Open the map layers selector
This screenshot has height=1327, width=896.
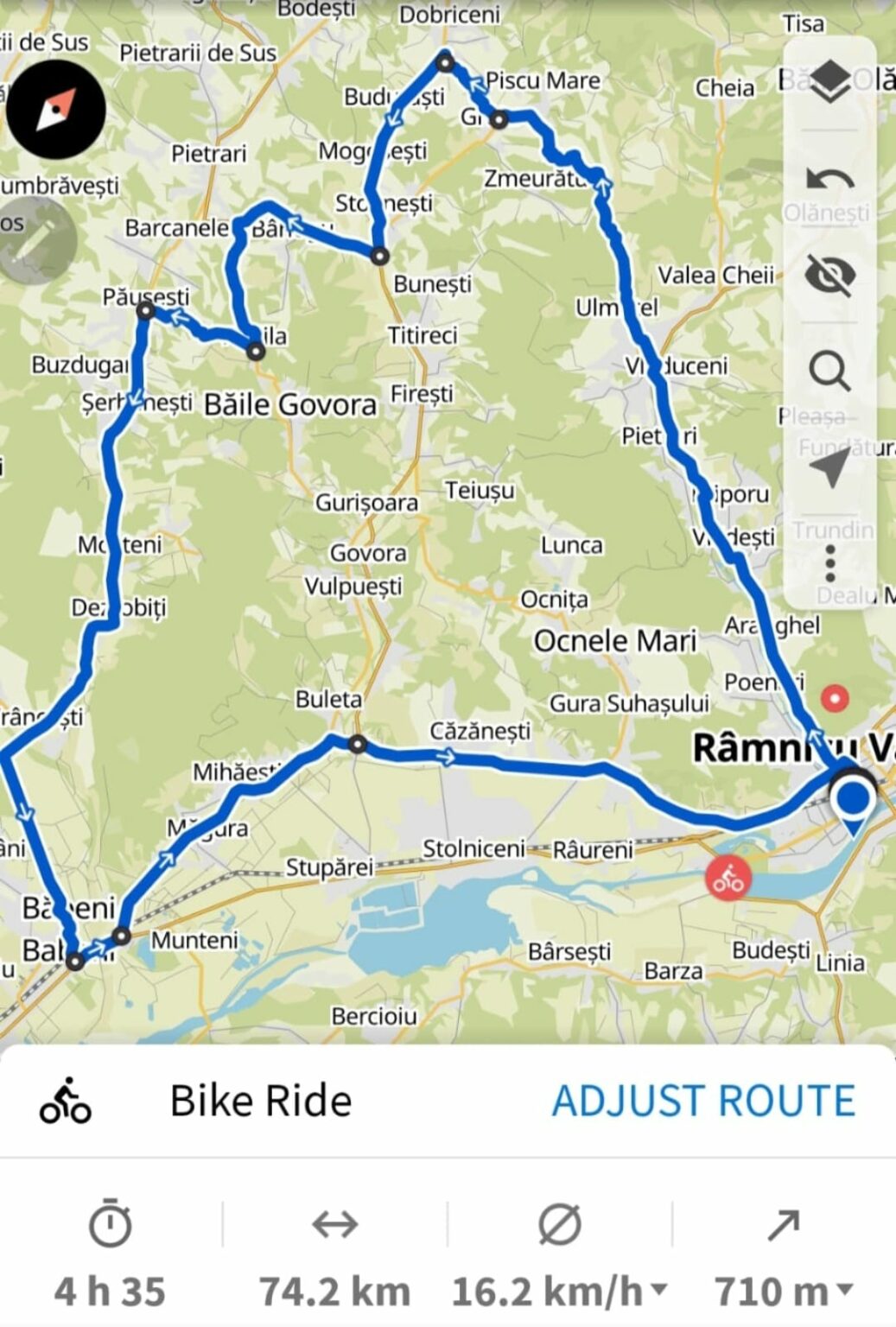pyautogui.click(x=829, y=82)
